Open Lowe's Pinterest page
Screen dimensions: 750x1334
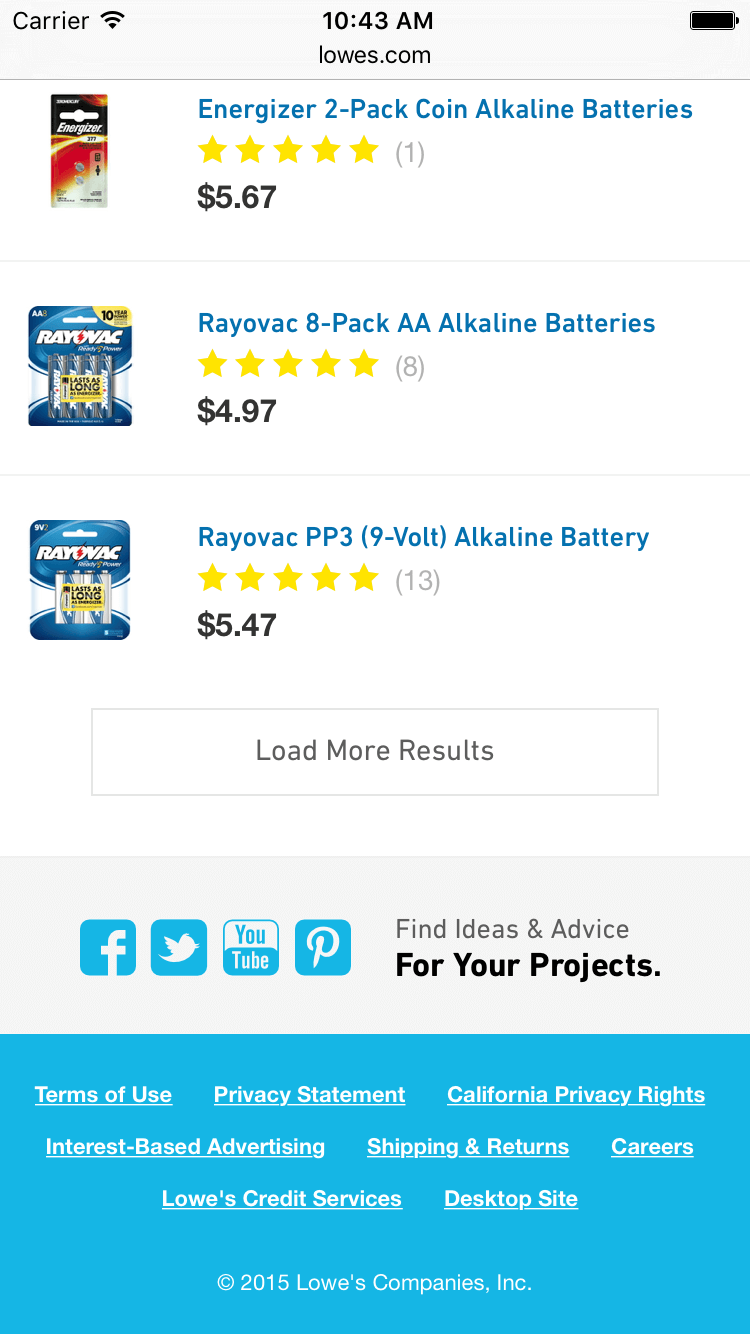point(323,947)
